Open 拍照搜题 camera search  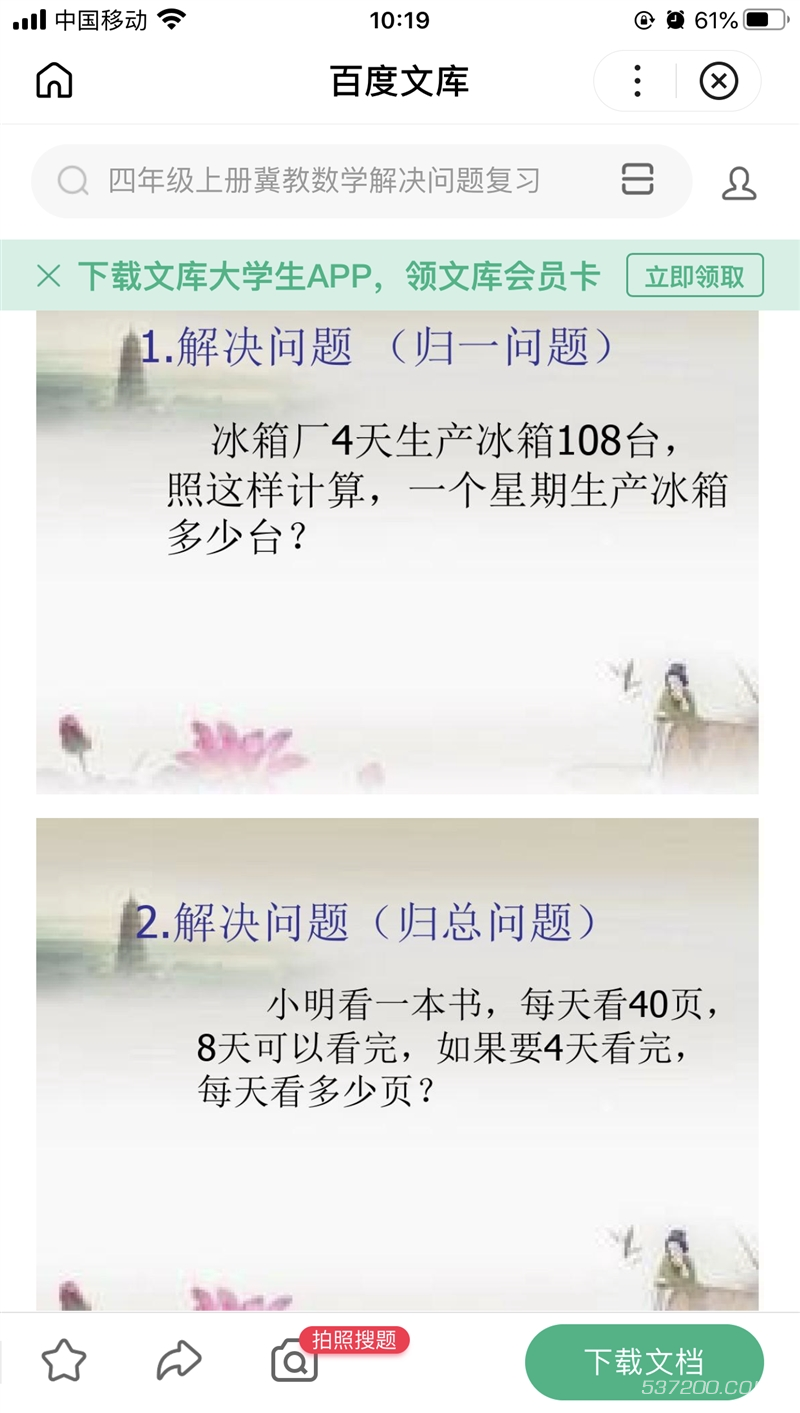click(295, 1361)
